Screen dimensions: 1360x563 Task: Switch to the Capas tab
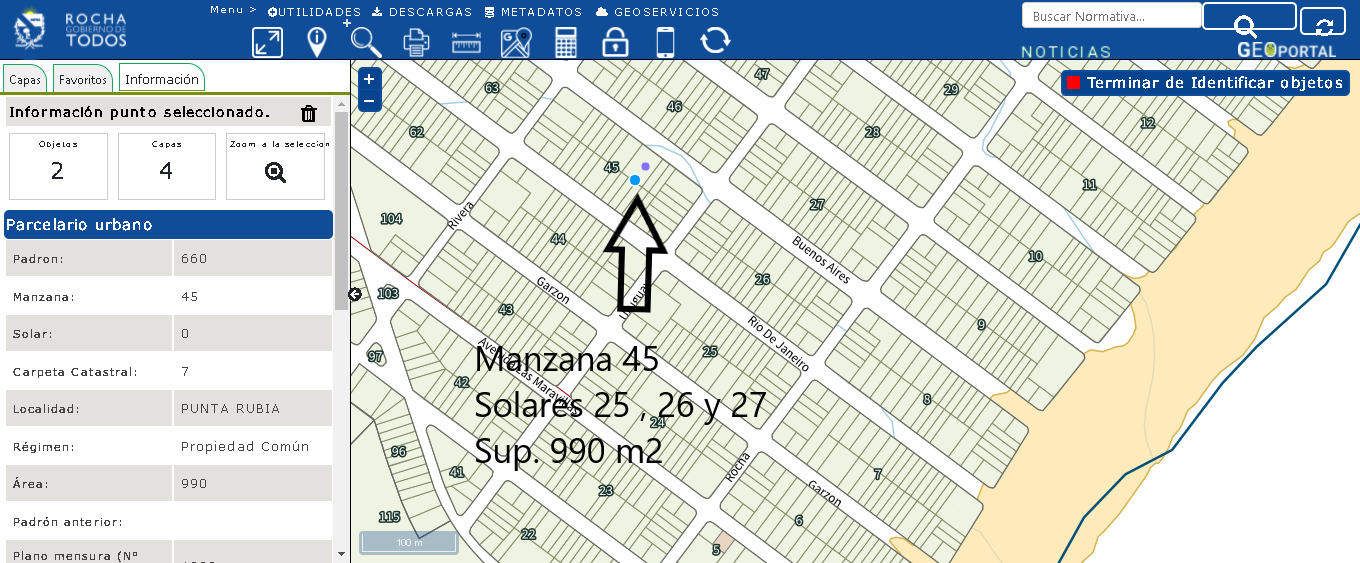pos(25,79)
